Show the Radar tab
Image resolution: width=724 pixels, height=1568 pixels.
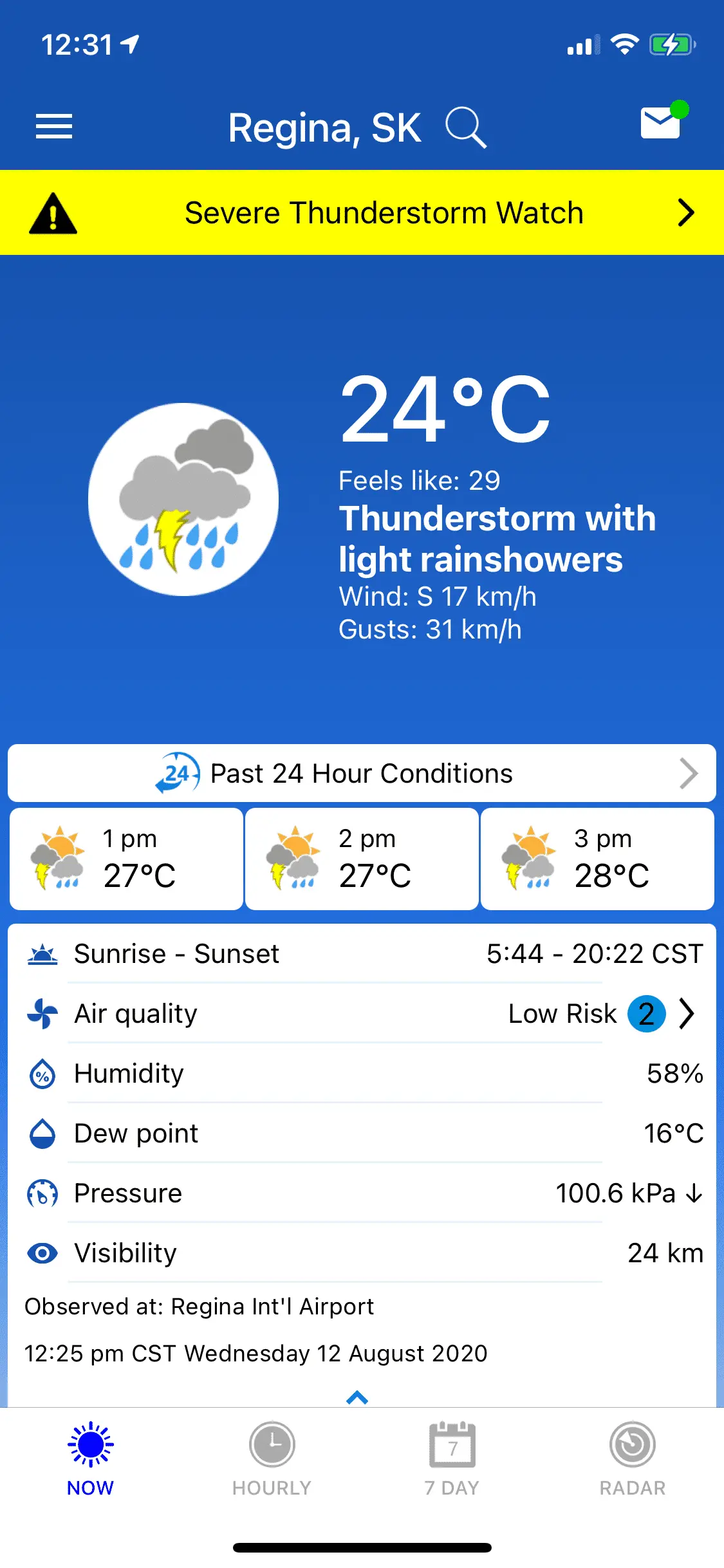click(633, 1459)
